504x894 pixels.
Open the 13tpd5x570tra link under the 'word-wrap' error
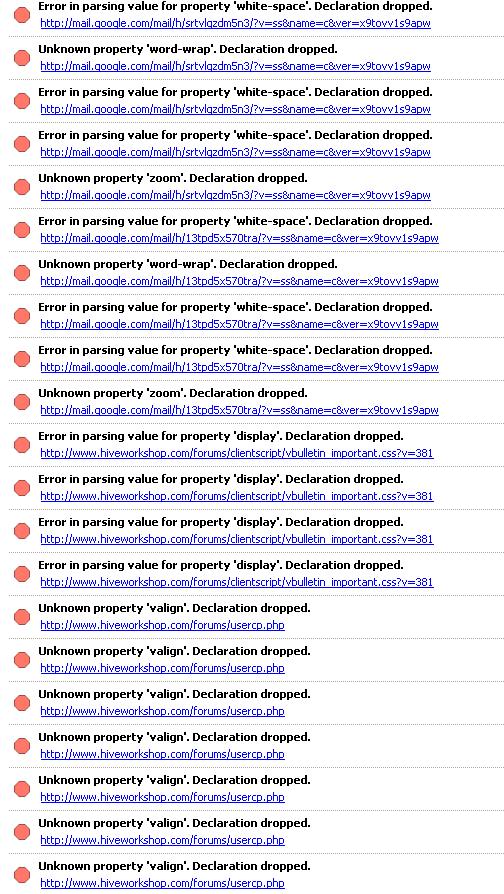pos(239,282)
